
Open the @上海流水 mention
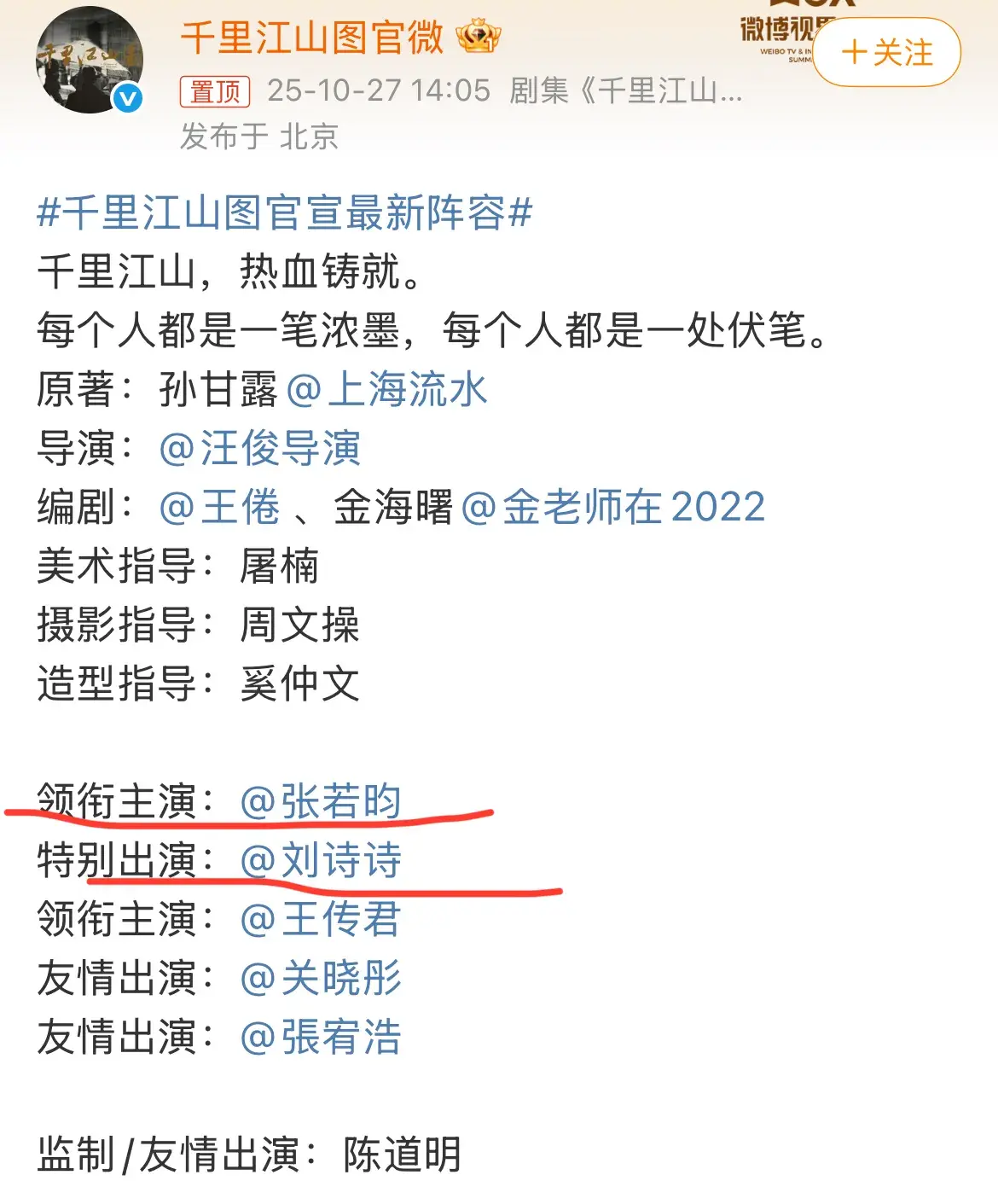pyautogui.click(x=386, y=390)
